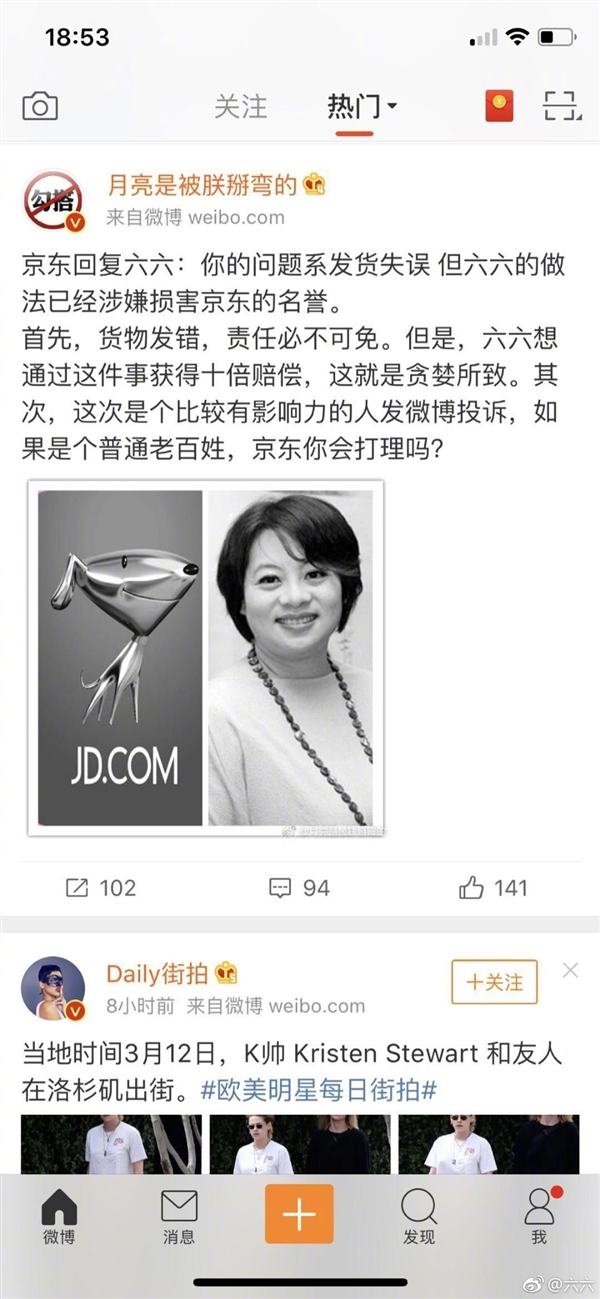The width and height of the screenshot is (600, 1299).
Task: Open the red envelope icon
Action: click(499, 106)
